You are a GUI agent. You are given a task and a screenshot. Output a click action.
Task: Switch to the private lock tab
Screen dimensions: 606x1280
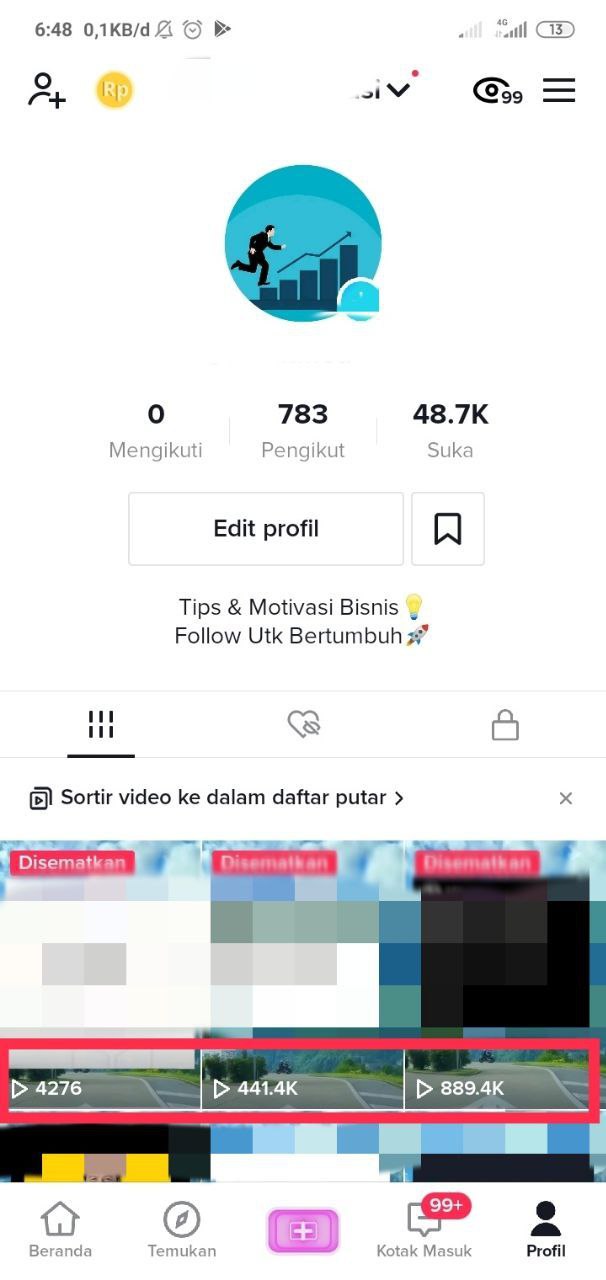coord(505,725)
